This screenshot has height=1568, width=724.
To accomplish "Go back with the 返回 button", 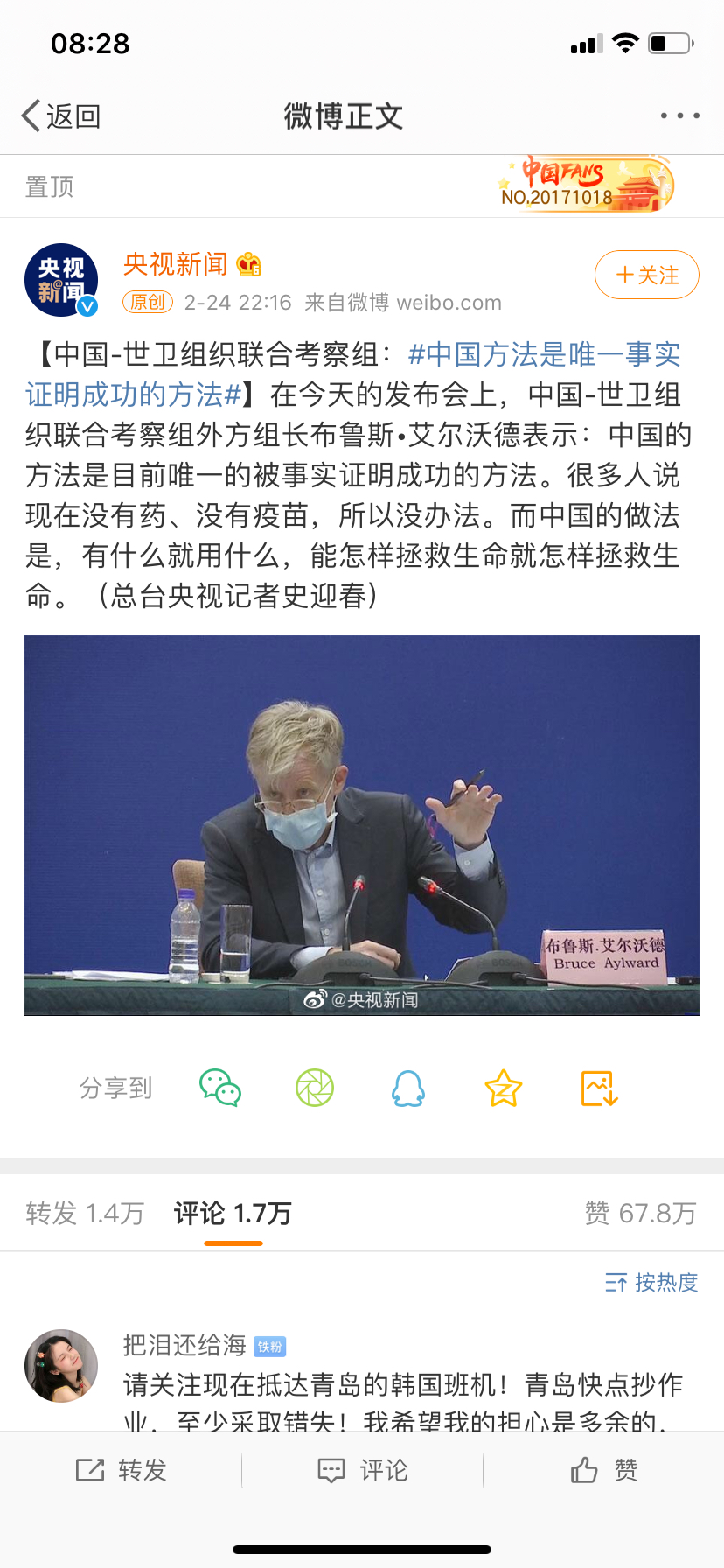I will 61,115.
